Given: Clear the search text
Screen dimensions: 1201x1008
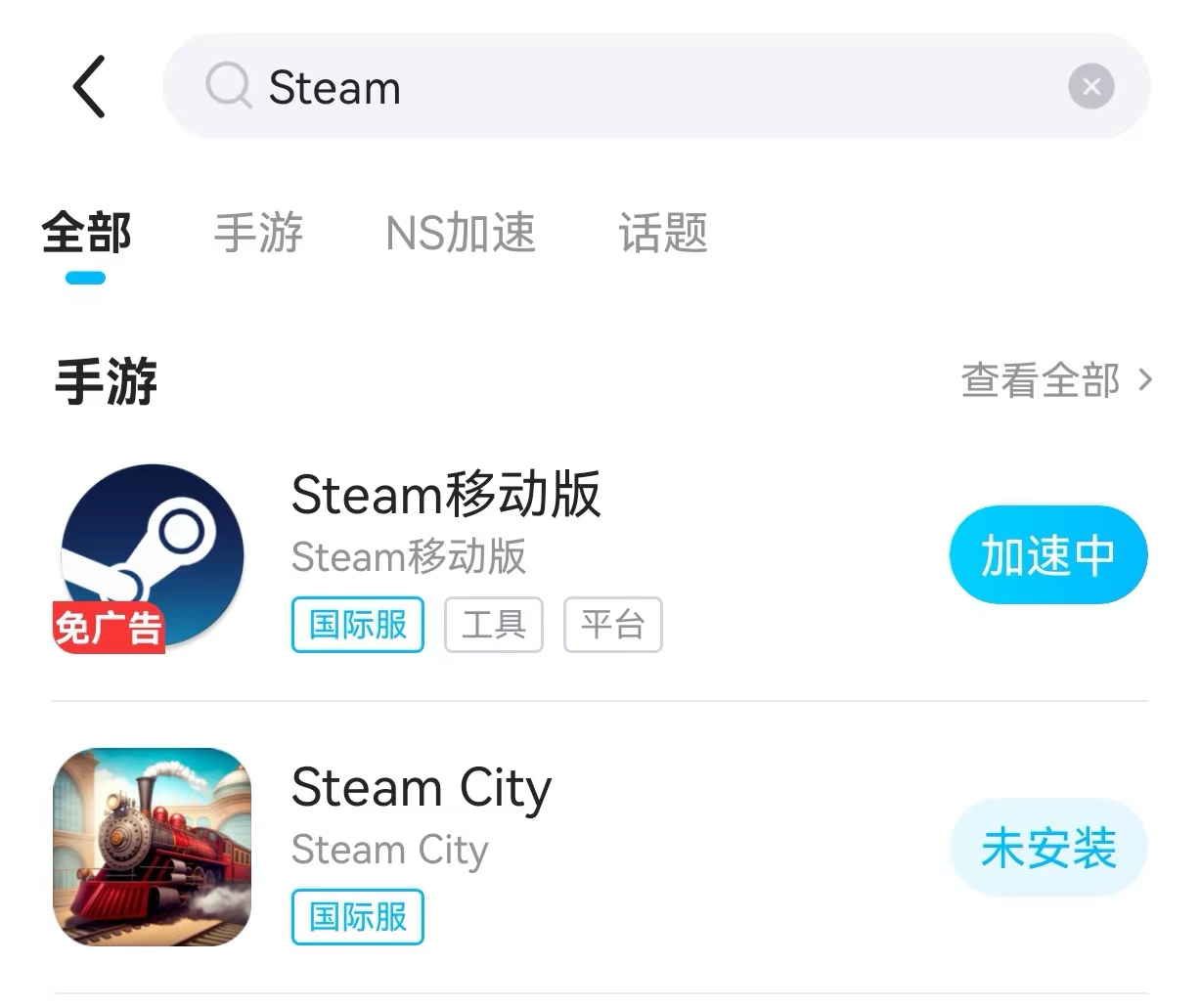Looking at the screenshot, I should pyautogui.click(x=1090, y=87).
